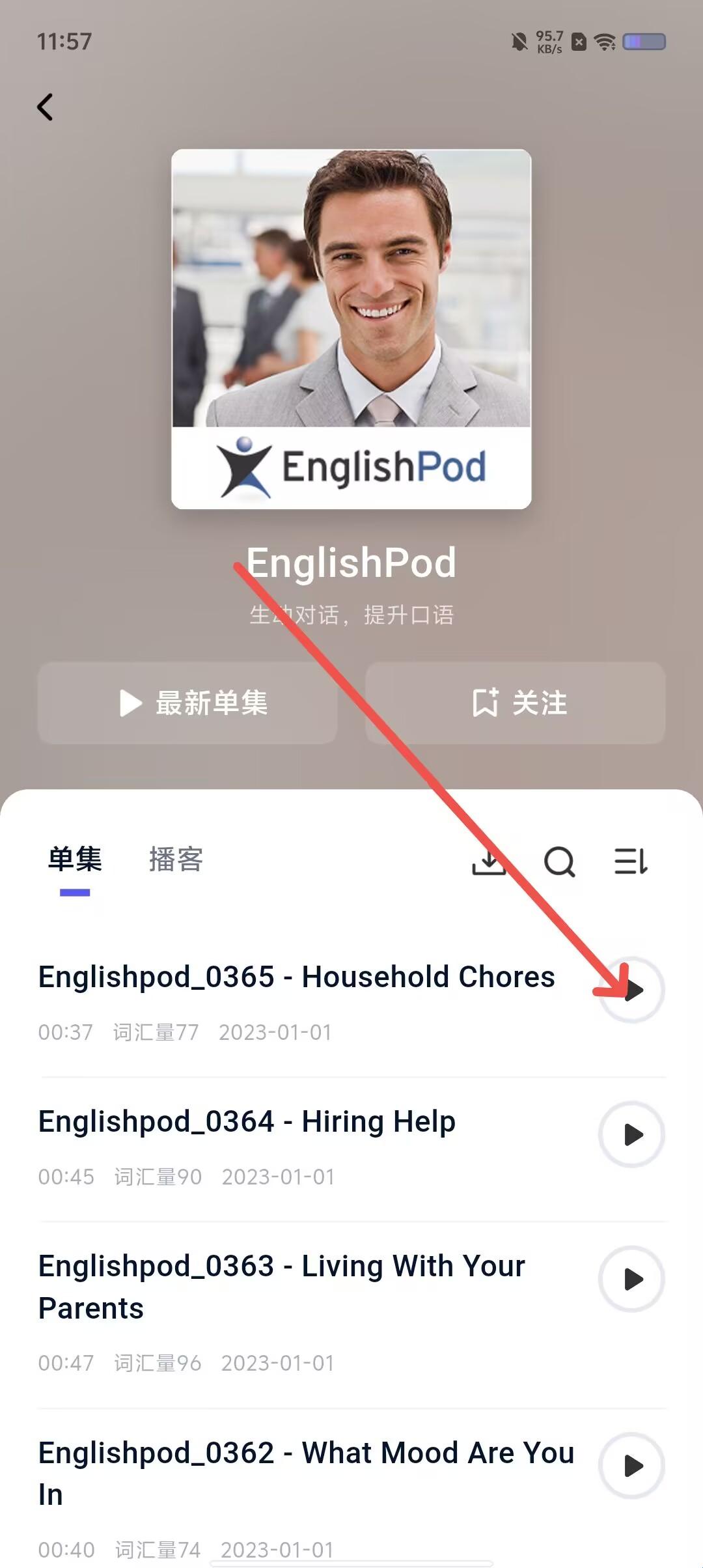The height and width of the screenshot is (1568, 703).
Task: Go back using the top-left arrow
Action: [45, 107]
